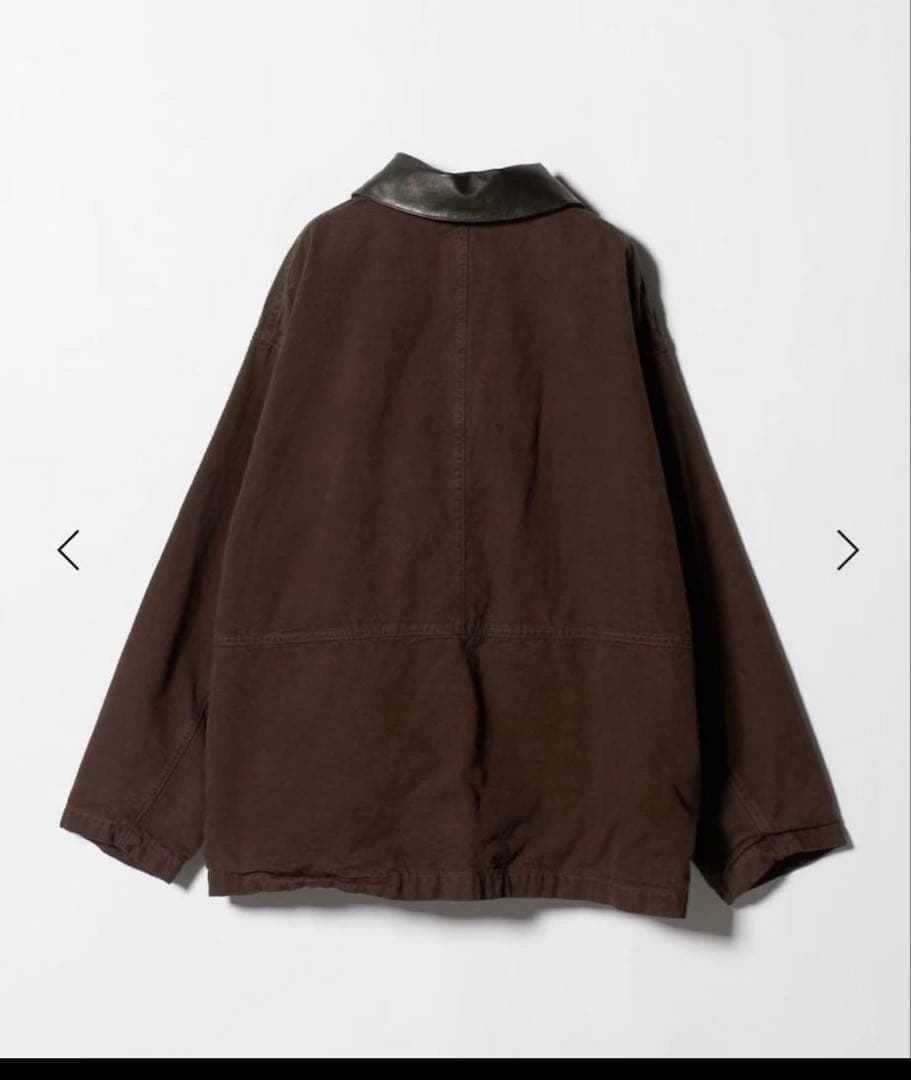Go to the previous product image
The image size is (911, 1080).
click(68, 549)
